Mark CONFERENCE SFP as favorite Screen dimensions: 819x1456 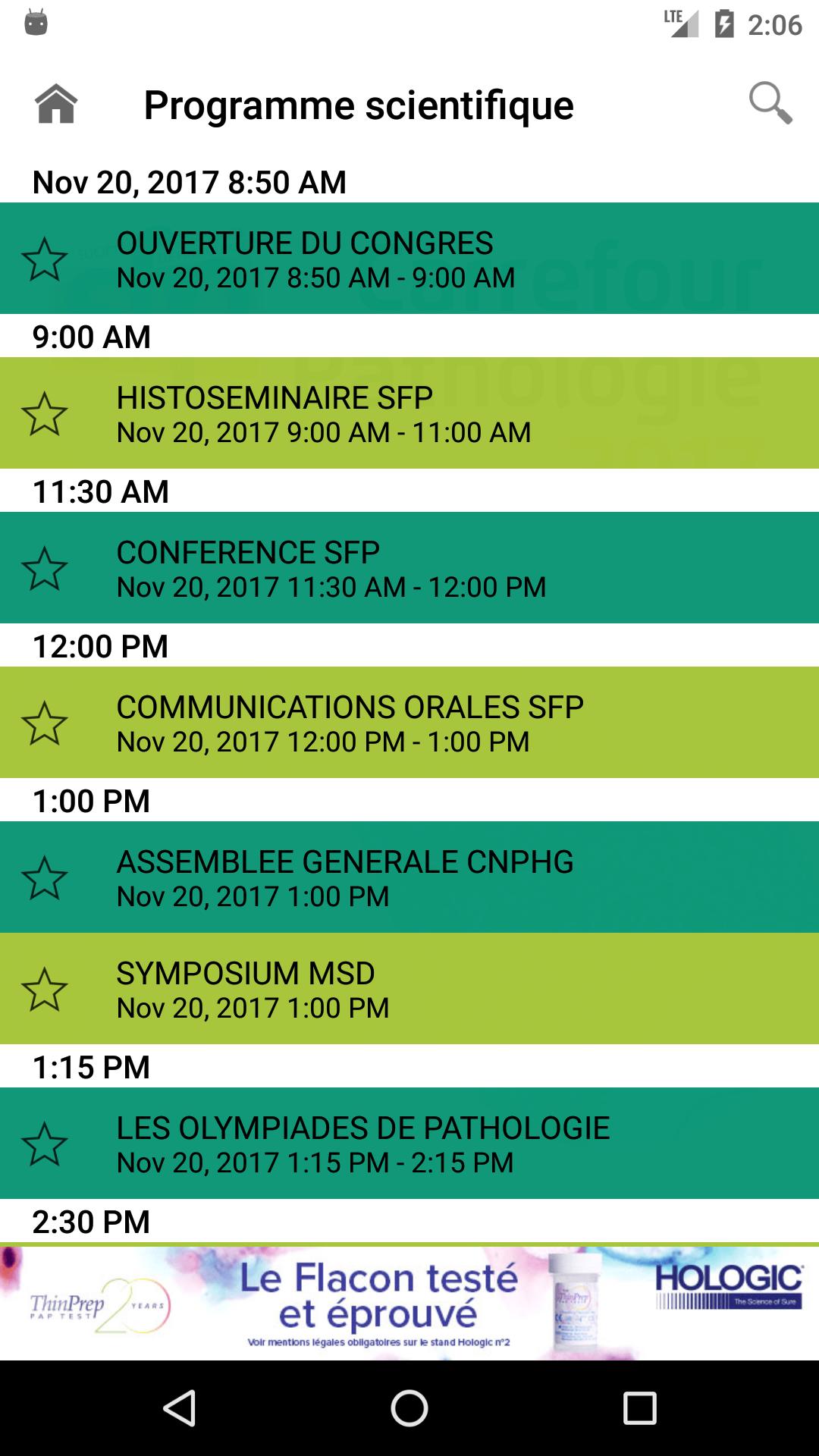(x=45, y=569)
